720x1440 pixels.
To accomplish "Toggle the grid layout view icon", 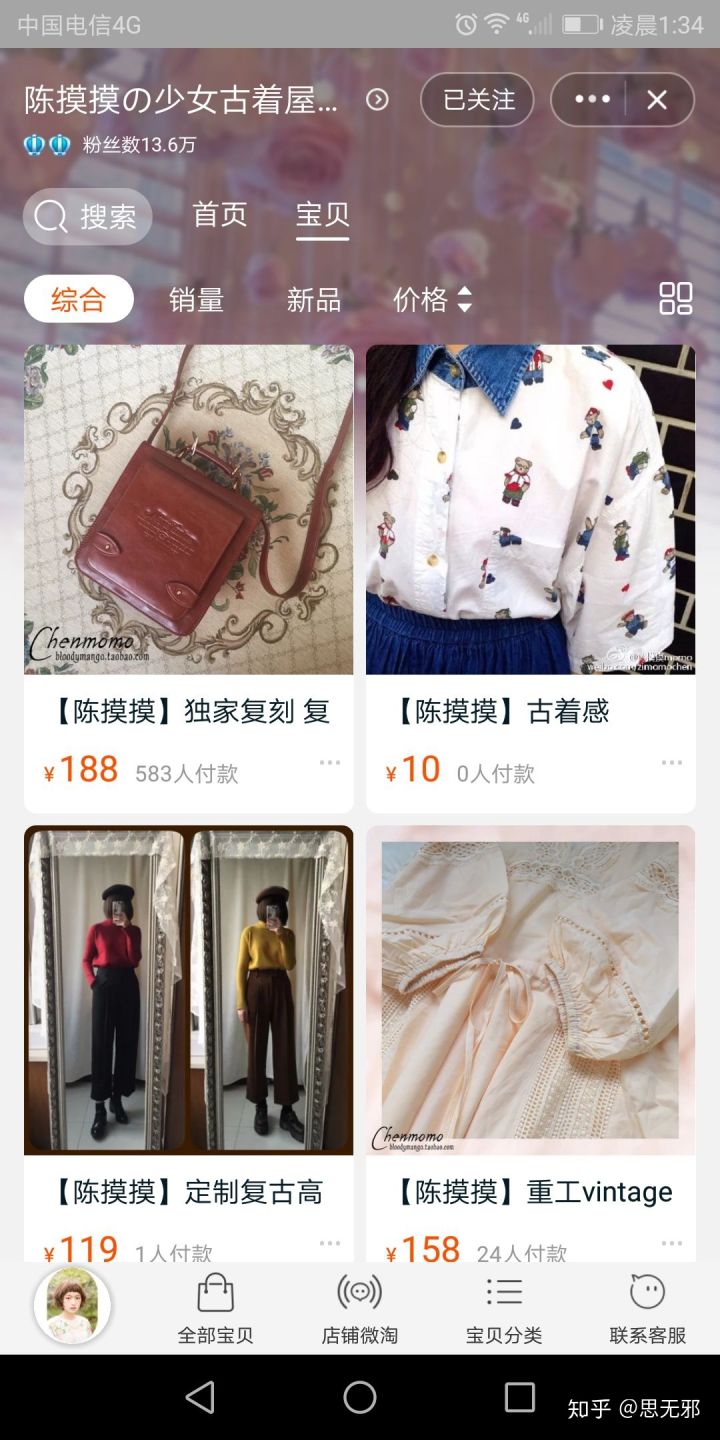I will [x=676, y=298].
